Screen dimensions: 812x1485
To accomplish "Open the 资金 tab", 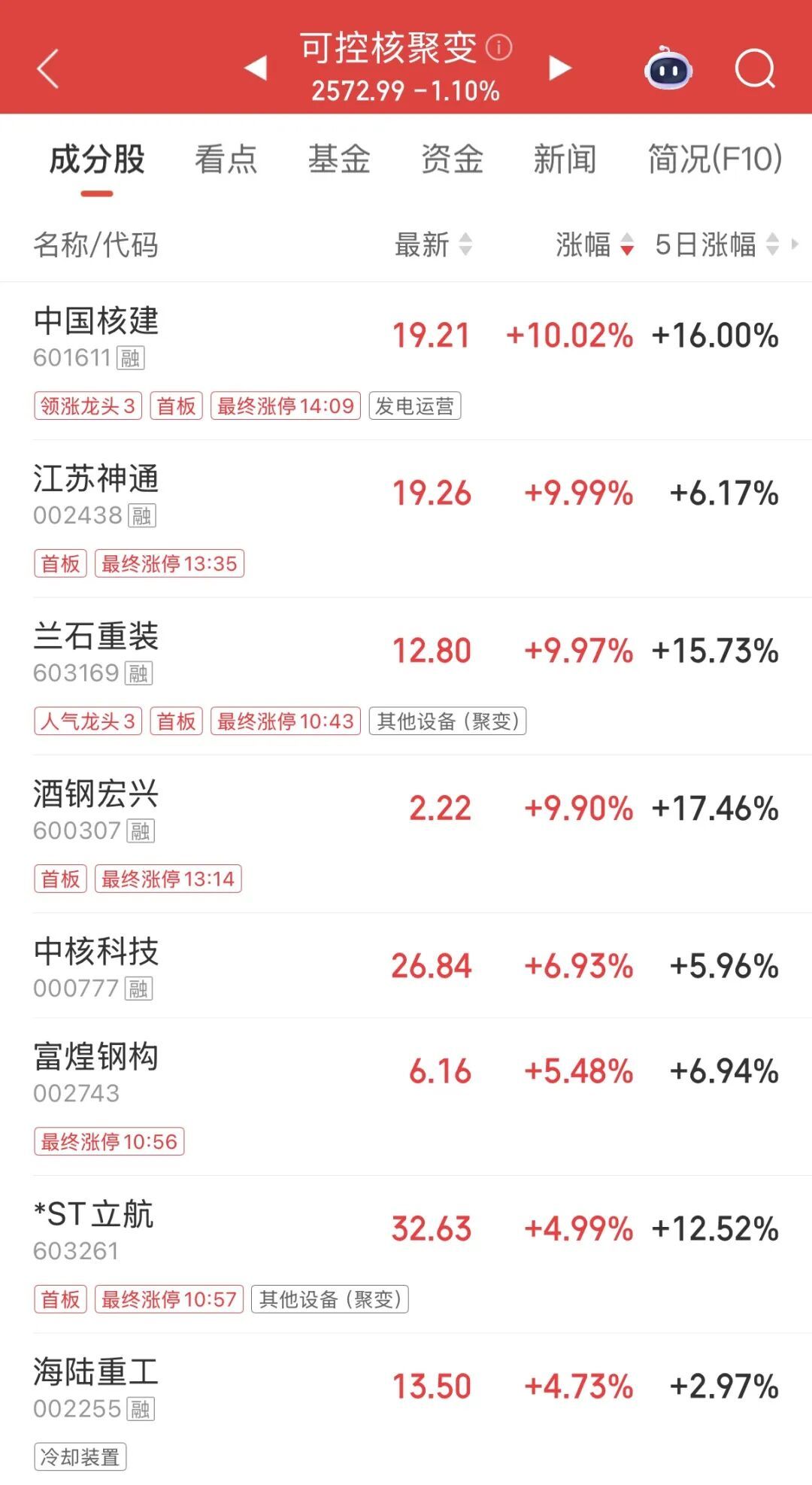I will click(x=452, y=159).
